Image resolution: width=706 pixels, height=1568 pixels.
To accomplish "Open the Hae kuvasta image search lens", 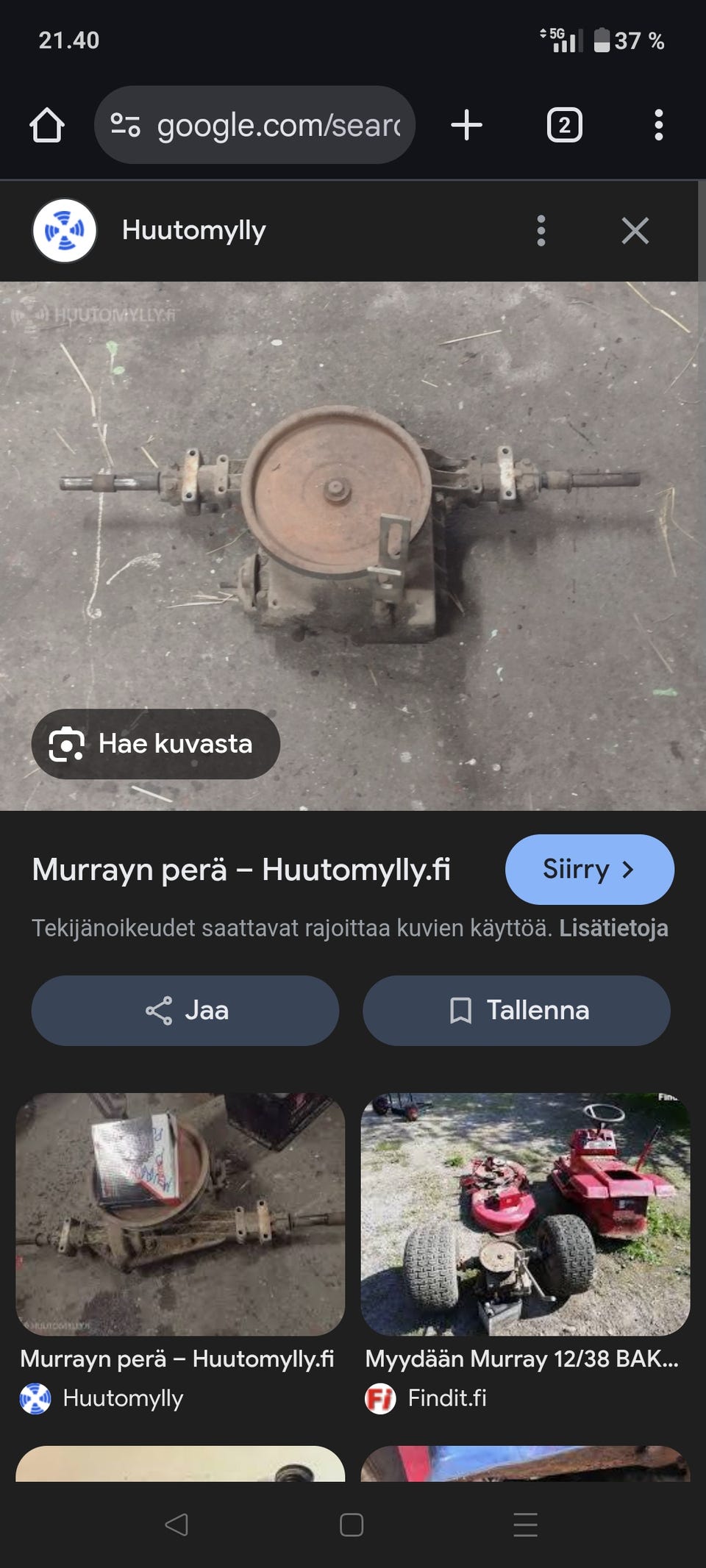I will pyautogui.click(x=155, y=744).
